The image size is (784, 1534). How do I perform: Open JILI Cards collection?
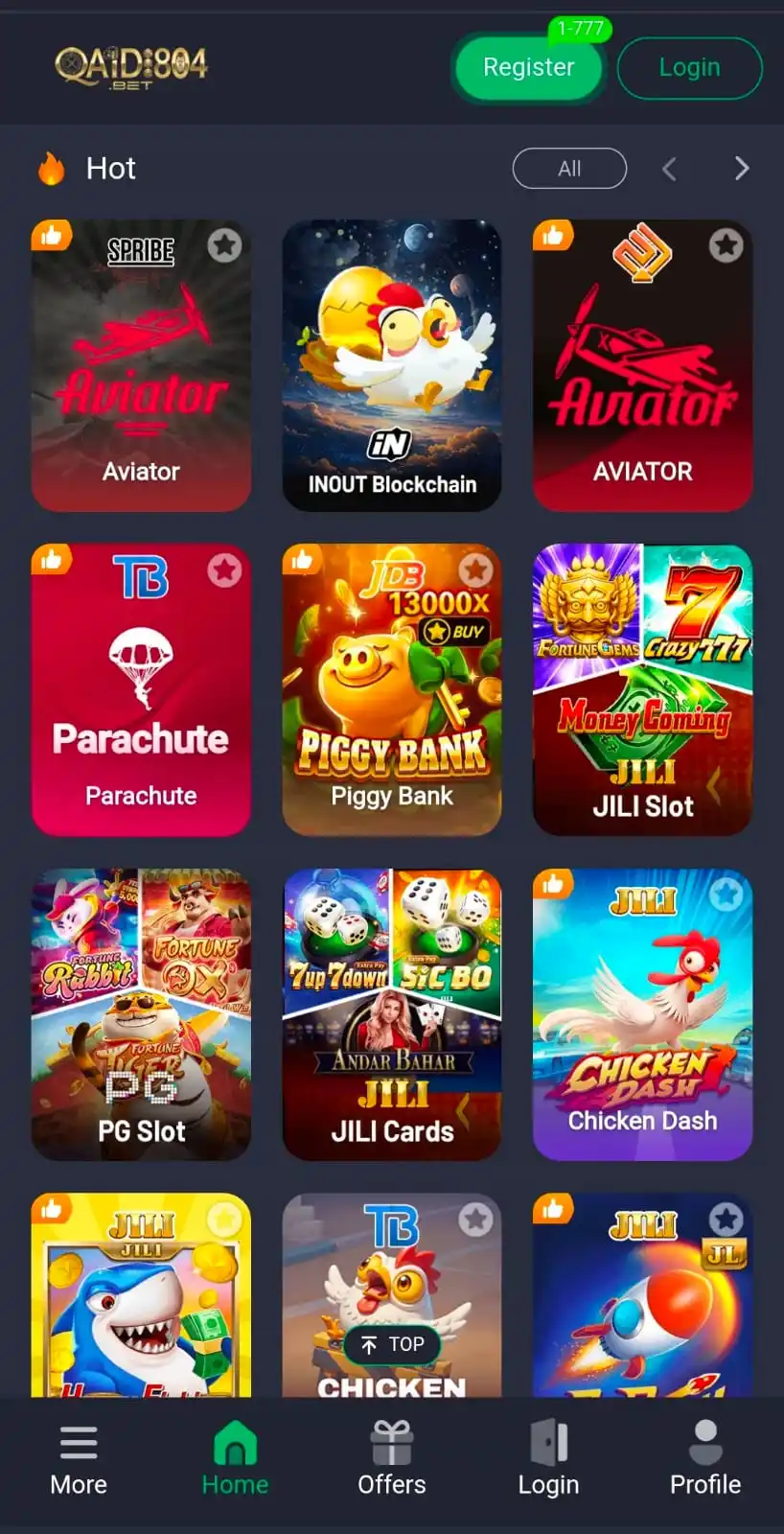pyautogui.click(x=391, y=1014)
